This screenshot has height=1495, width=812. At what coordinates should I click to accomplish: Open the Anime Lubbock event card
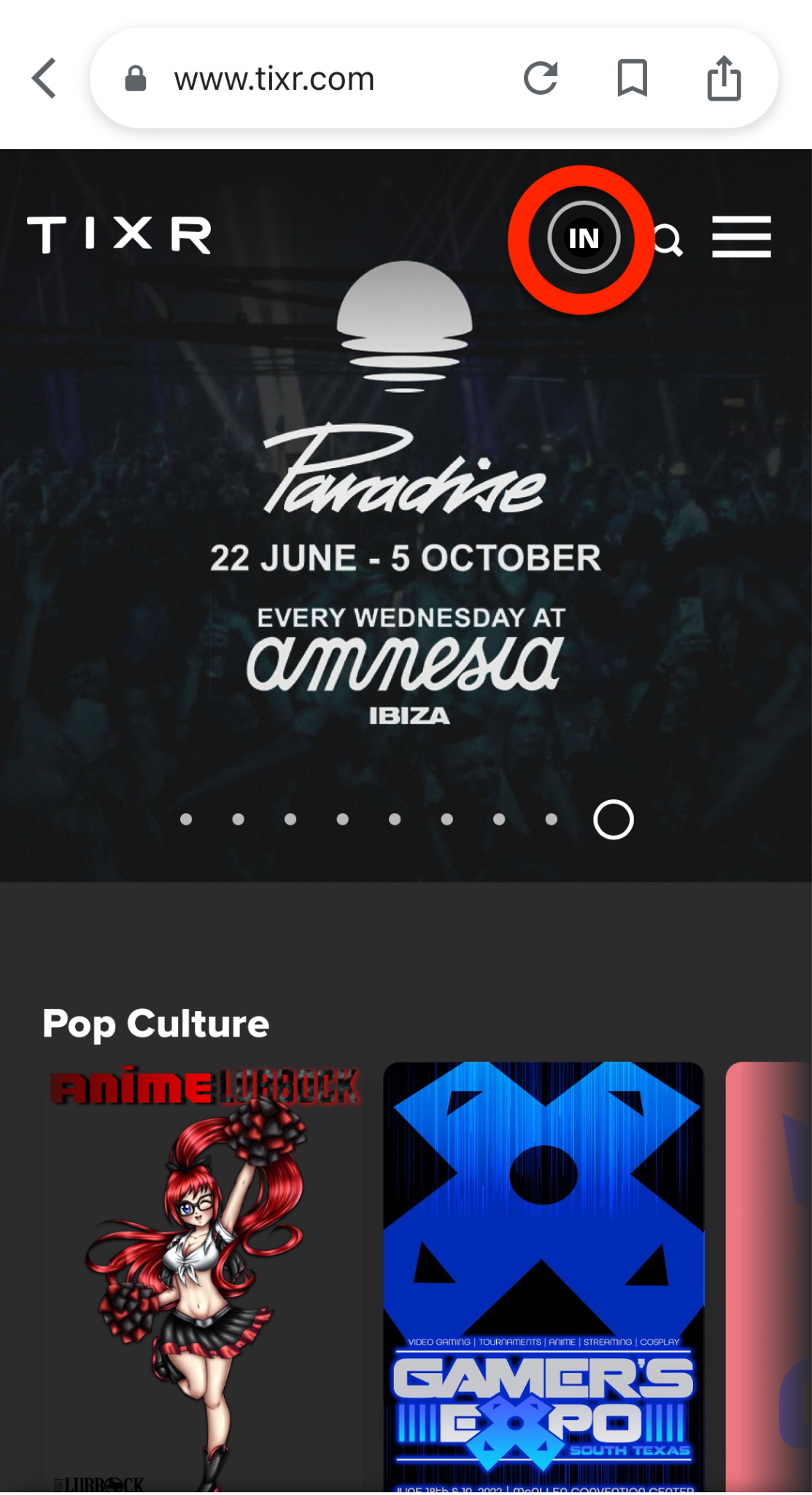coord(202,1277)
